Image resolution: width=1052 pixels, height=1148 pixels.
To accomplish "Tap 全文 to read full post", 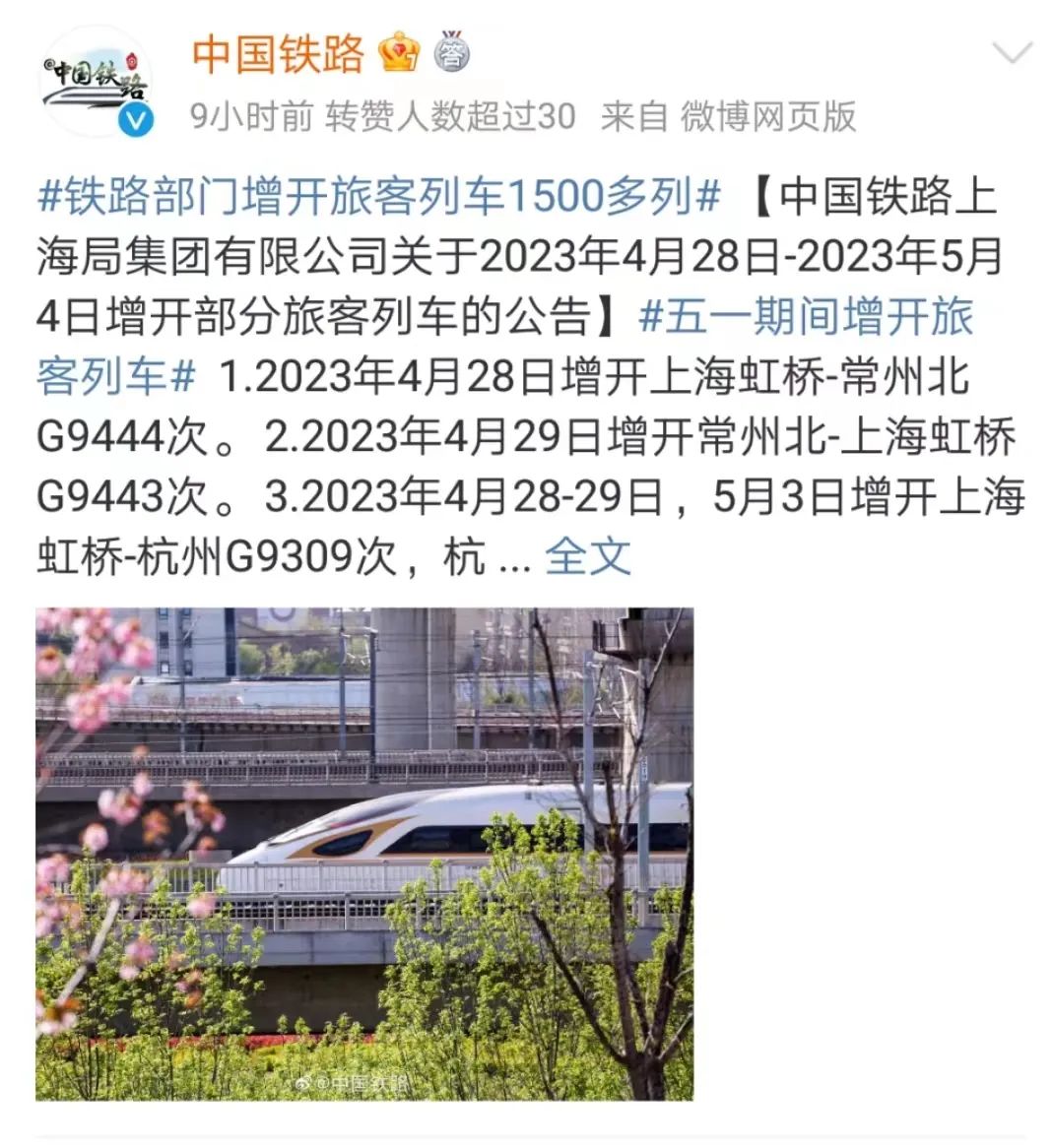I will tap(588, 557).
